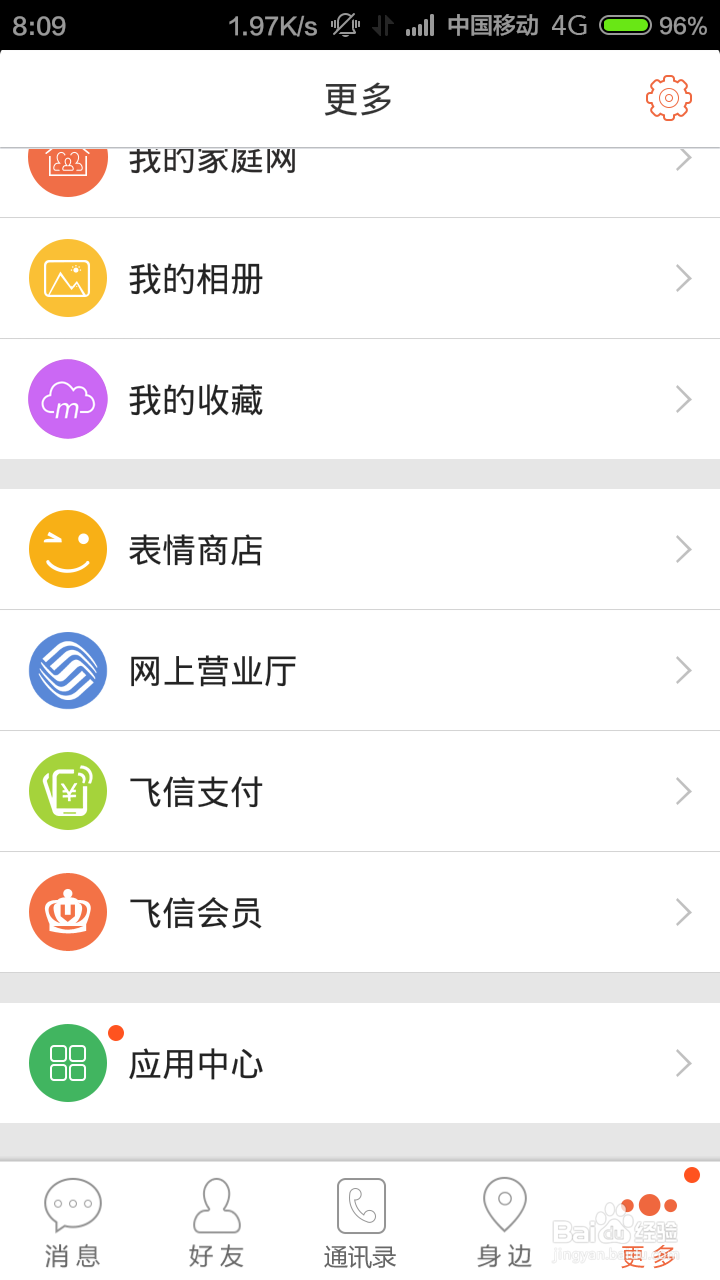Screen dimensions: 720x1280
Task: Select the 更多 tab
Action: click(x=648, y=1222)
